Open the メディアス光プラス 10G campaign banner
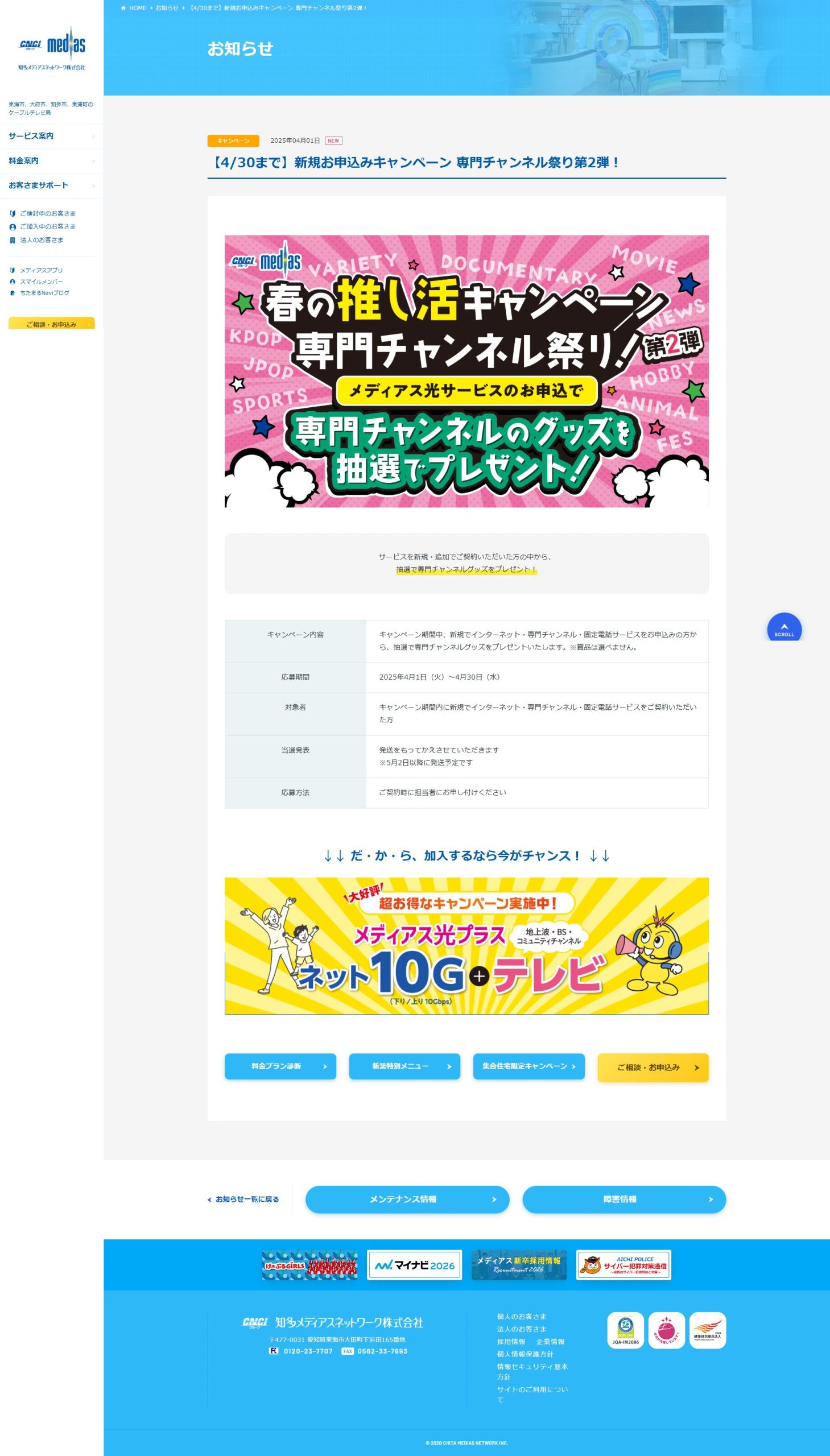The width and height of the screenshot is (830, 1456). (x=466, y=946)
